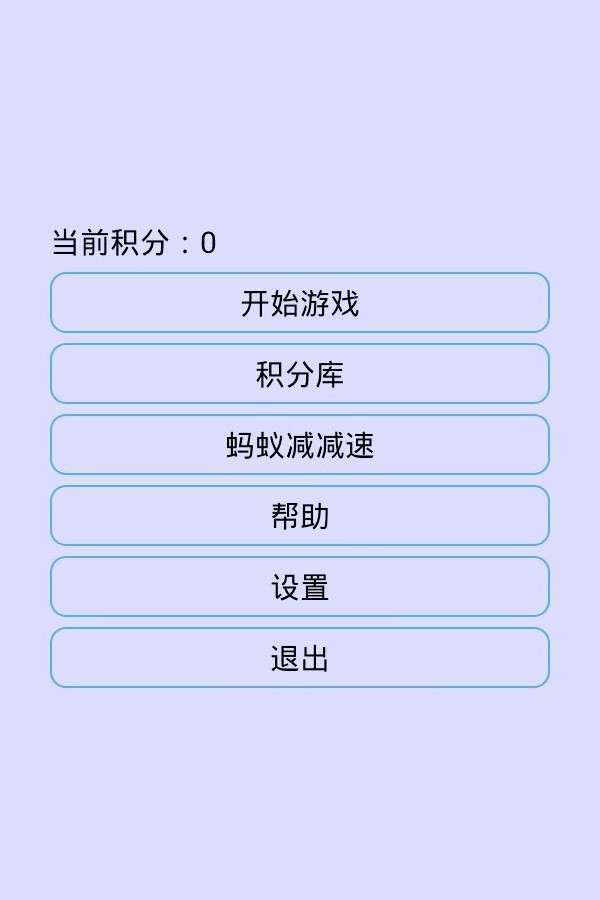Image resolution: width=600 pixels, height=900 pixels.
Task: Tap the 蚂蚁减减速 button
Action: pyautogui.click(x=300, y=445)
